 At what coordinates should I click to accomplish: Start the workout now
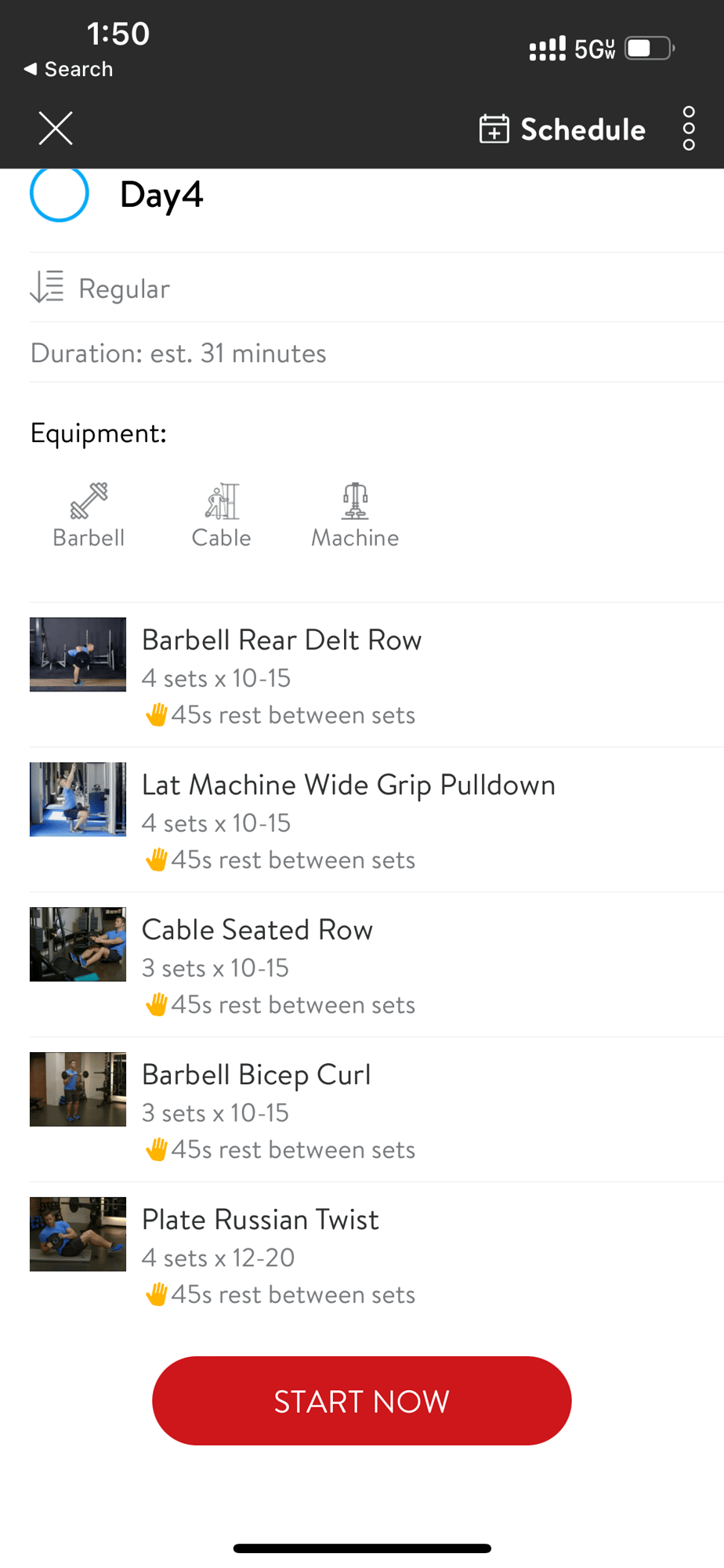pos(361,1401)
